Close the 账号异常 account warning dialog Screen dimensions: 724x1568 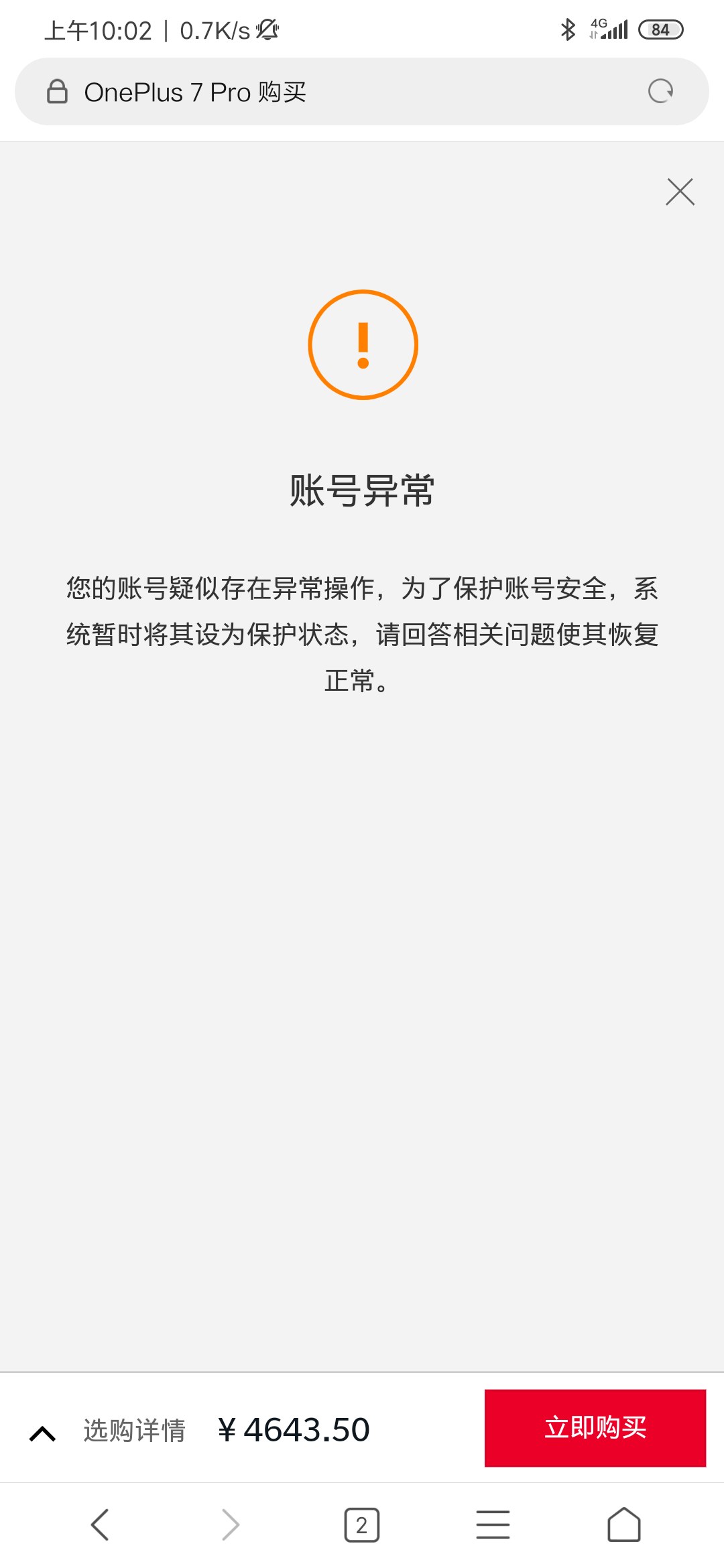coord(680,192)
